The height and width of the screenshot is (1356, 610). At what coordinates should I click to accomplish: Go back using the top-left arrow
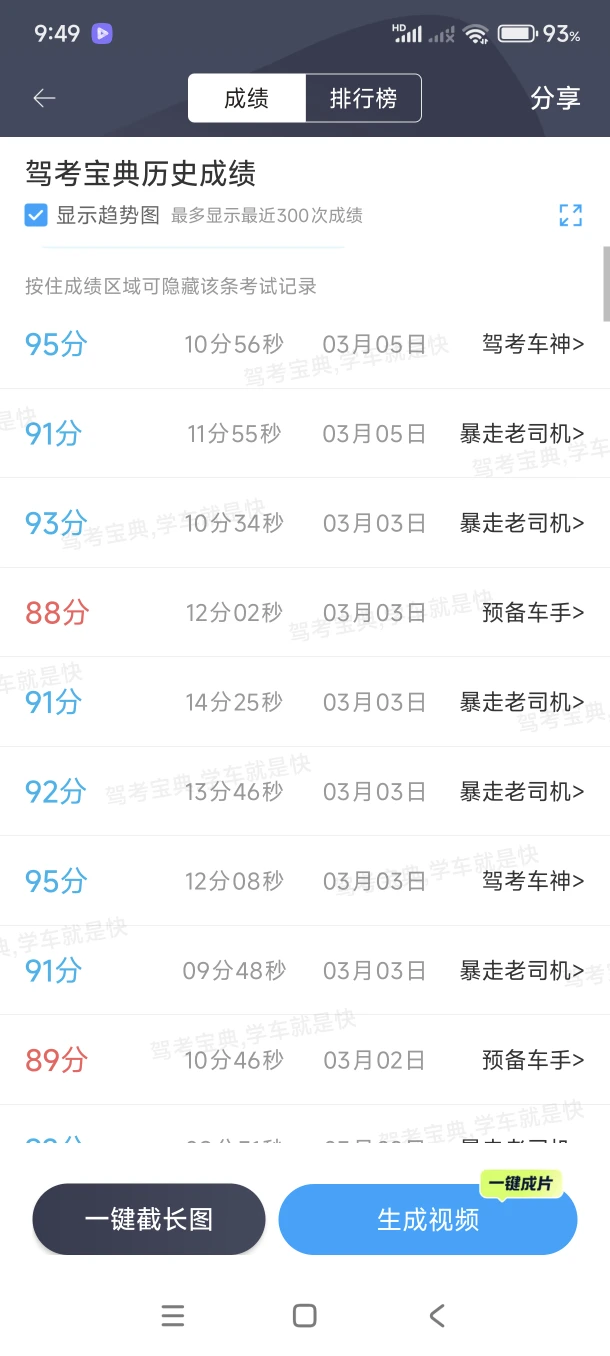pyautogui.click(x=44, y=98)
